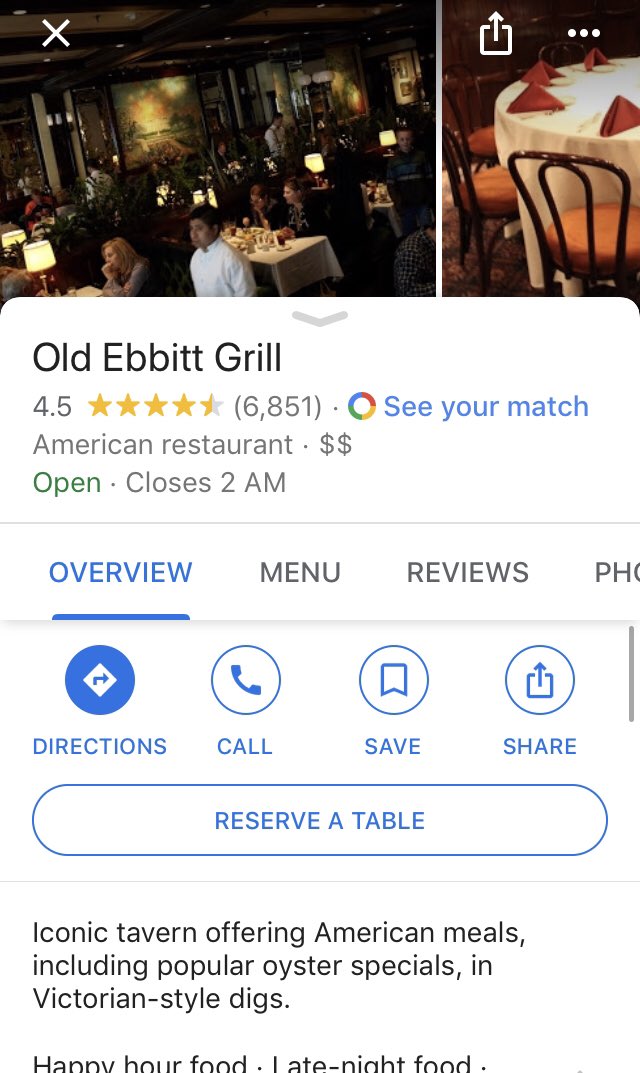Viewport: 640px width, 1073px height.
Task: Open the three-dot overflow menu
Action: tap(584, 34)
